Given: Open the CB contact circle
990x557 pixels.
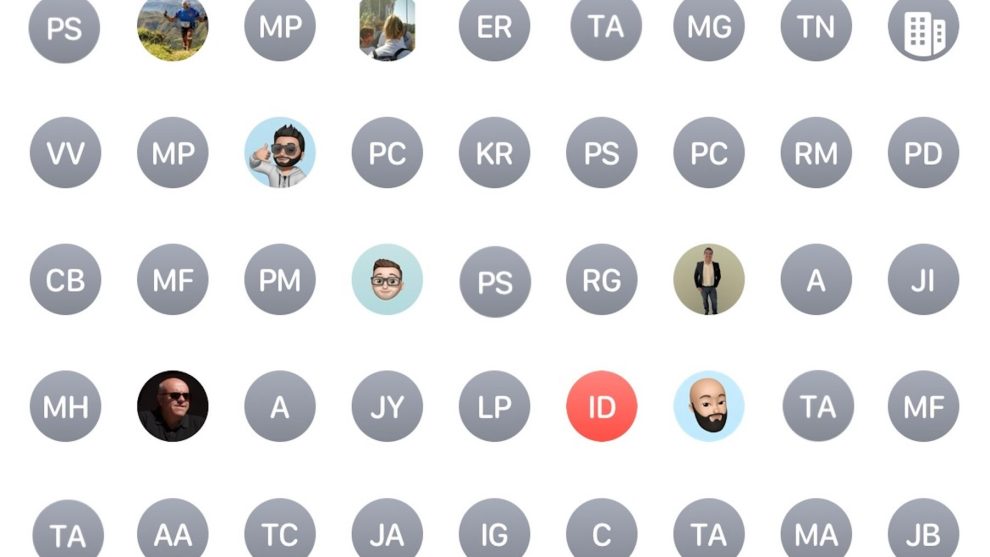Looking at the screenshot, I should (x=65, y=280).
